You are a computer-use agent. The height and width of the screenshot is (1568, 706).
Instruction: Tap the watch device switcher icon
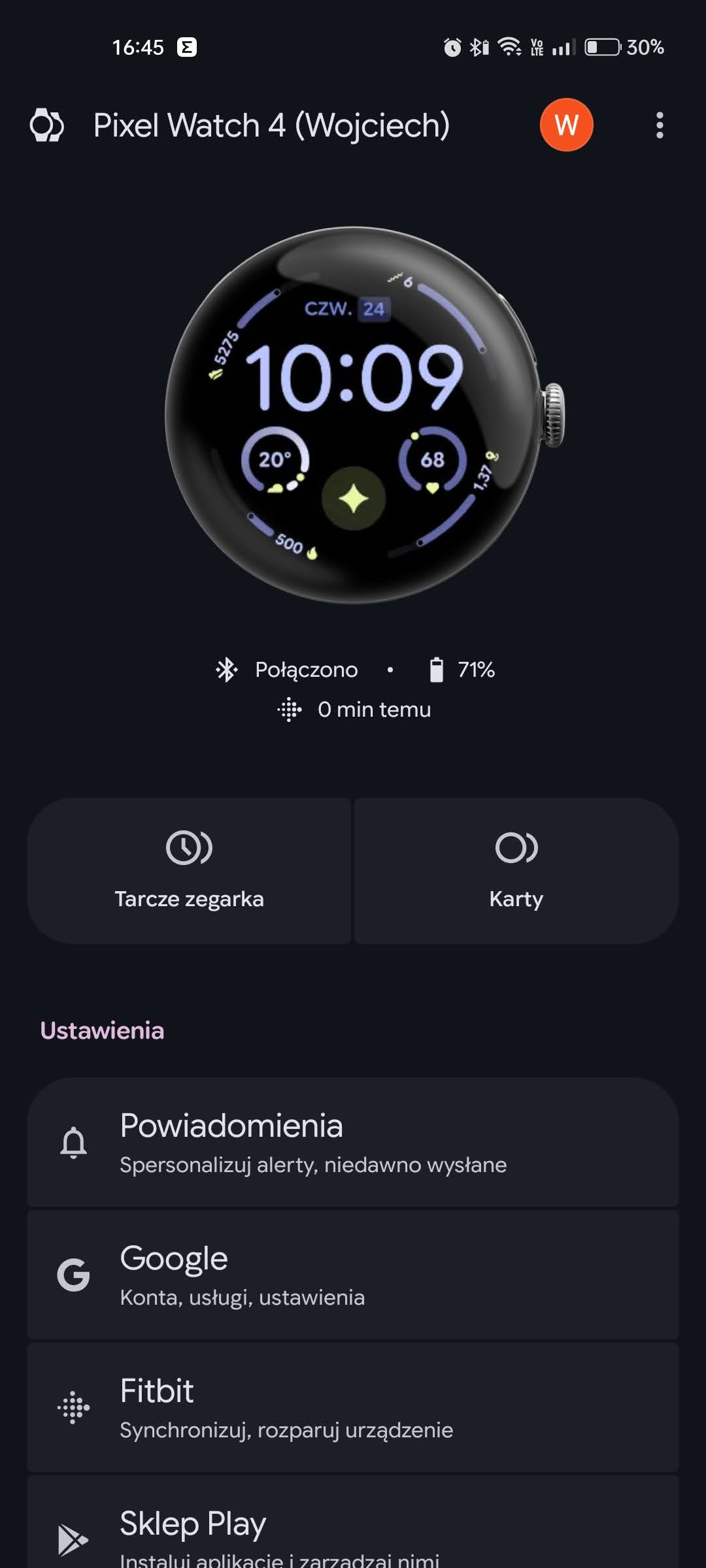point(47,125)
